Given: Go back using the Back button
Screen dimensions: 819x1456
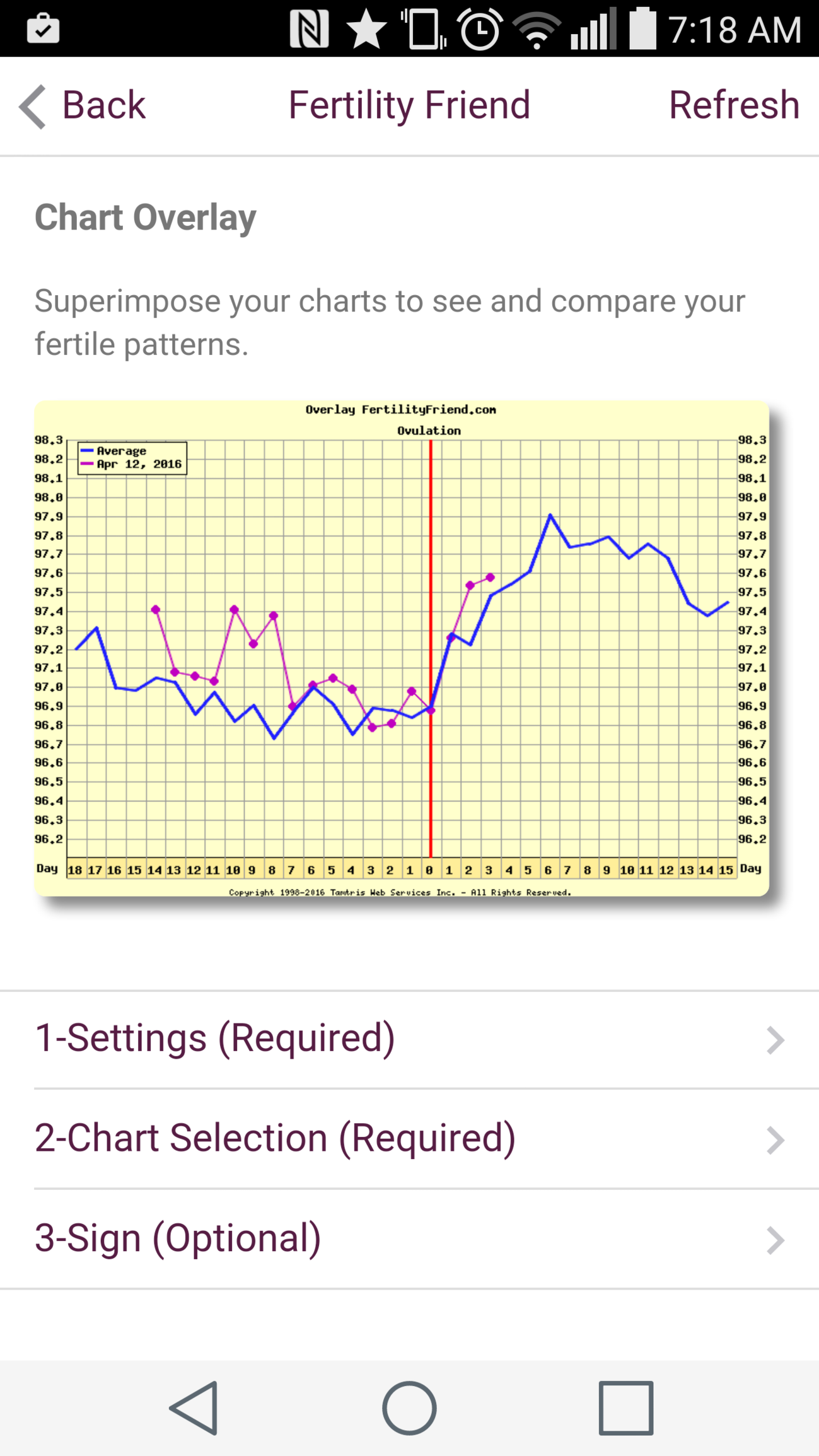Looking at the screenshot, I should pyautogui.click(x=83, y=105).
